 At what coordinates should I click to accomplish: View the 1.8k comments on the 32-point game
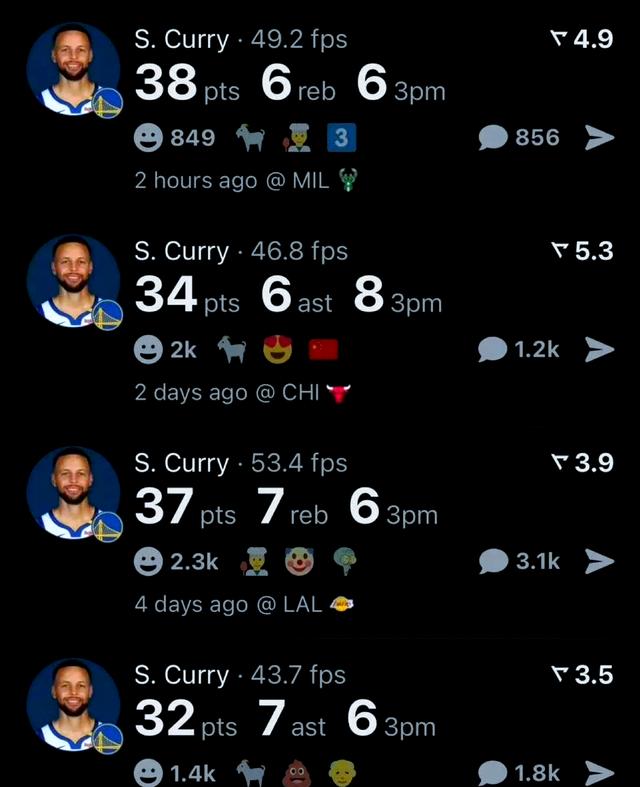[494, 772]
